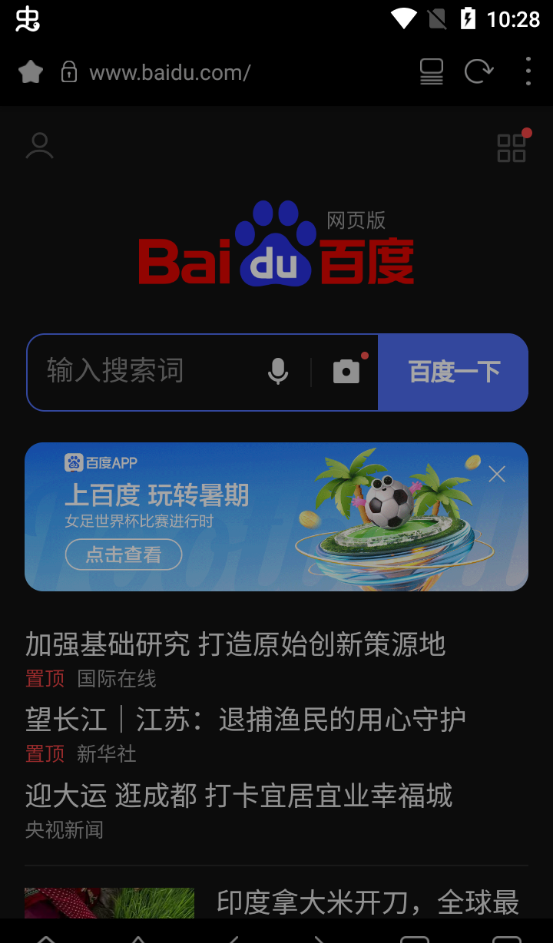Open the grid apps menu icon
This screenshot has width=553, height=943.
(512, 148)
